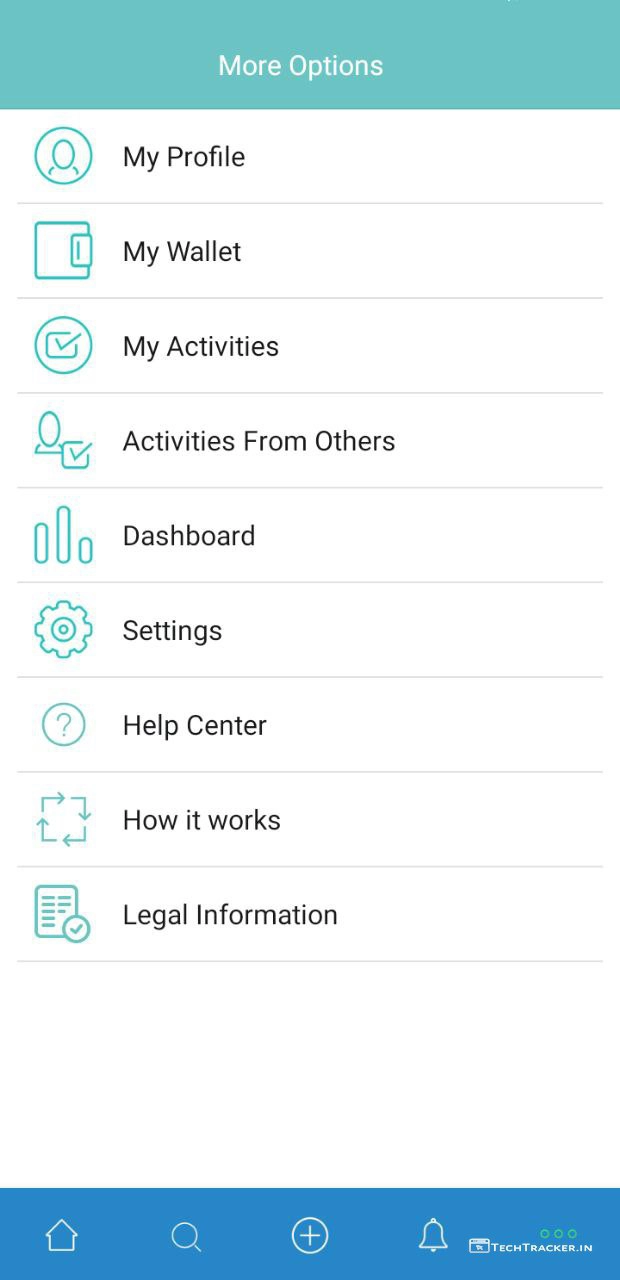The image size is (620, 1280).
Task: Switch to the Search tab
Action: (186, 1236)
